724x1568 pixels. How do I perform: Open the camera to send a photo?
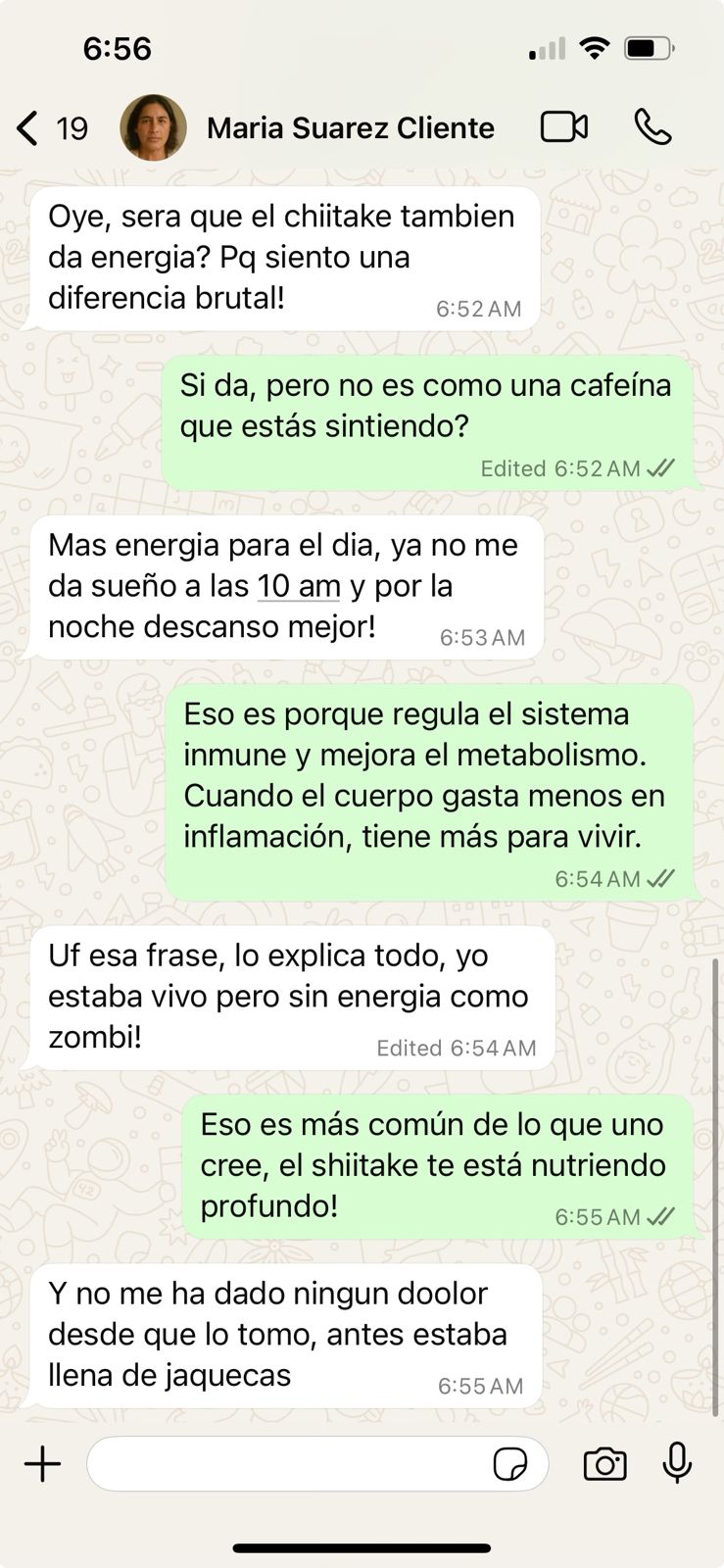click(604, 1464)
